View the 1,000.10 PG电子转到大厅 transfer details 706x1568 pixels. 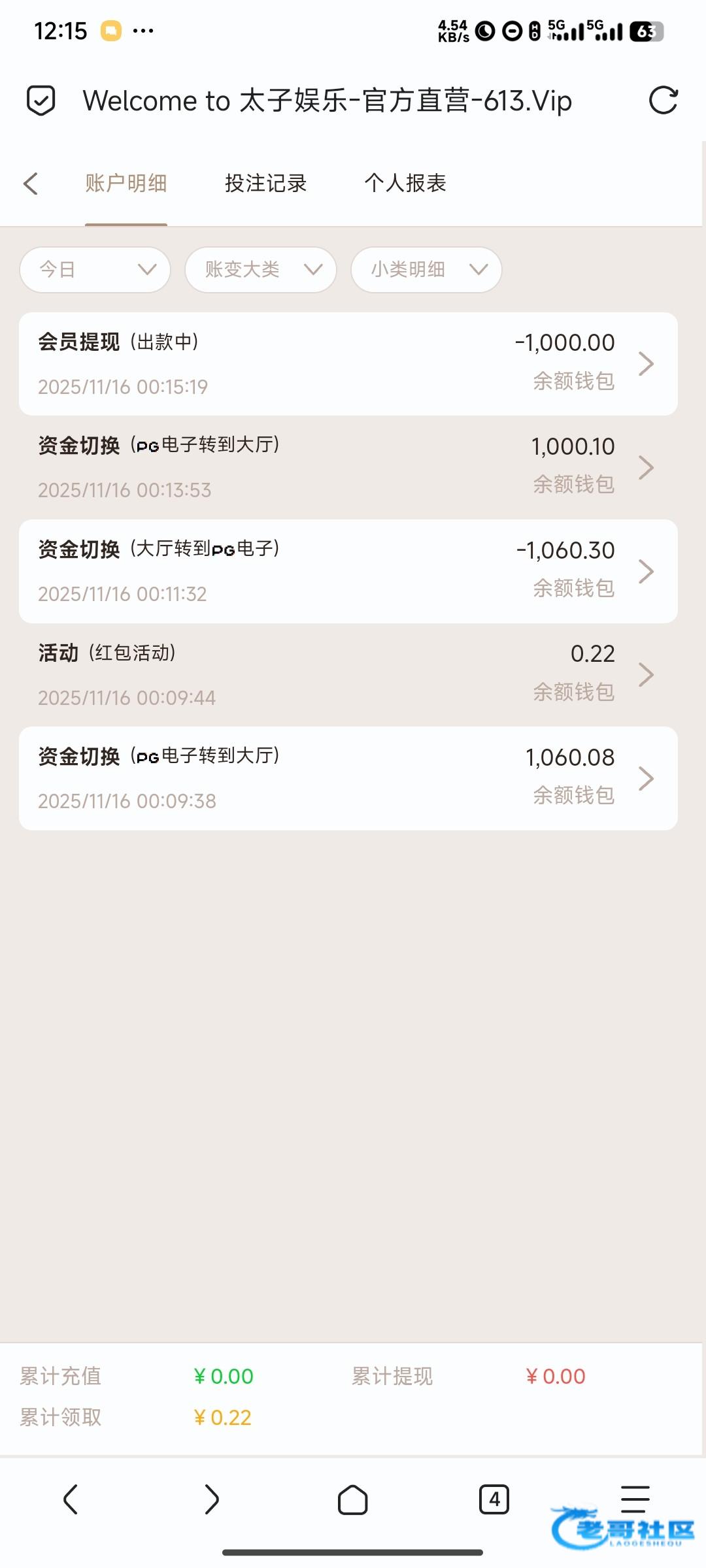[x=348, y=468]
